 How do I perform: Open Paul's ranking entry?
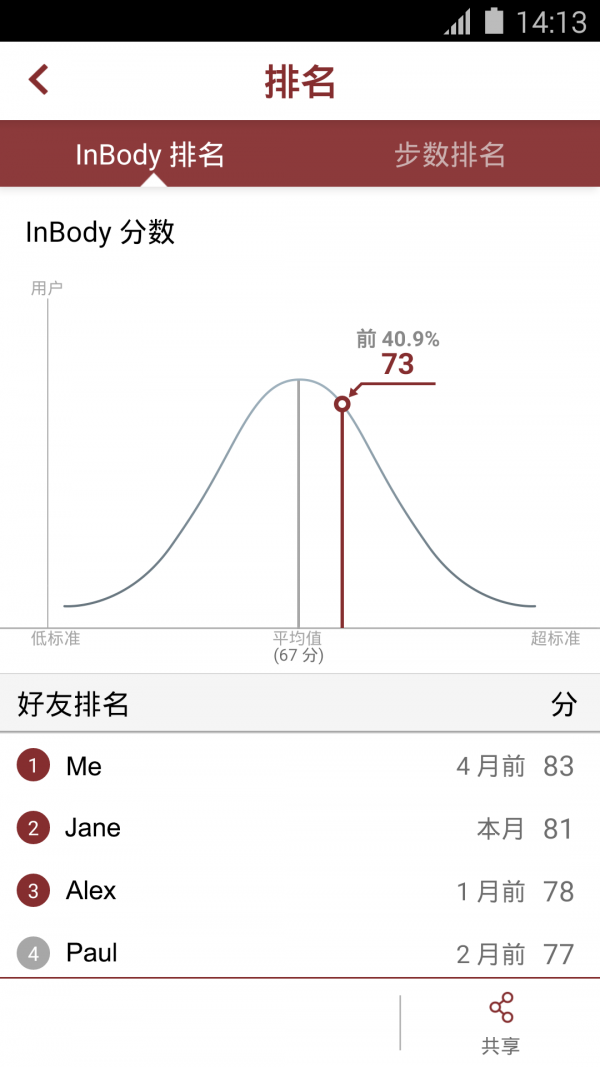pos(300,952)
